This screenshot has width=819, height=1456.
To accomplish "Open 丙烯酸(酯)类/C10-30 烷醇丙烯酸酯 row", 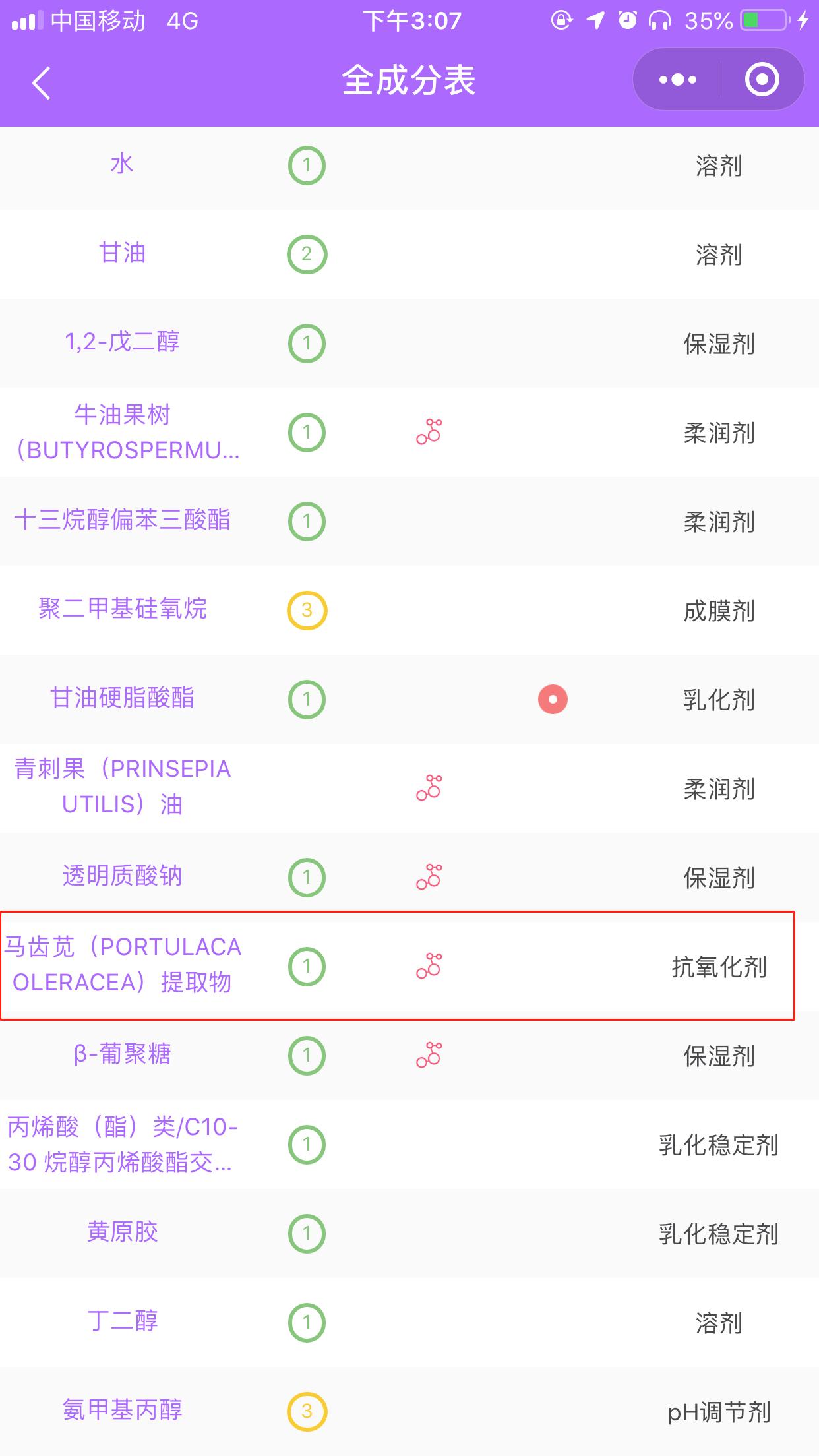I will [122, 1144].
